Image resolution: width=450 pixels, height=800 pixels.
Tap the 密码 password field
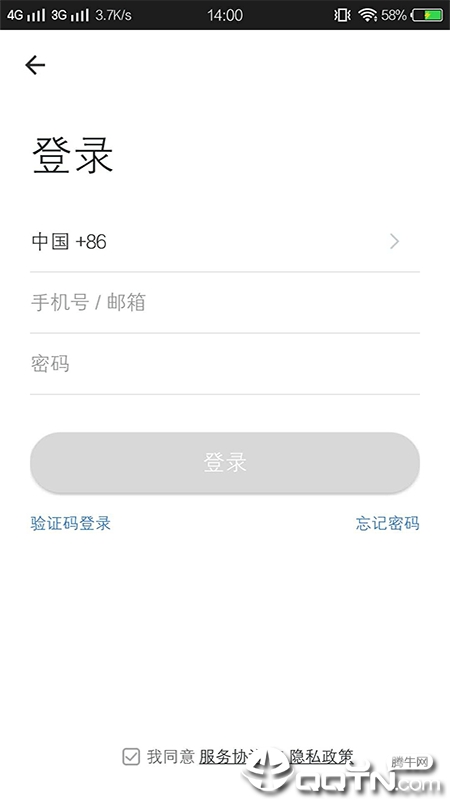click(x=224, y=364)
